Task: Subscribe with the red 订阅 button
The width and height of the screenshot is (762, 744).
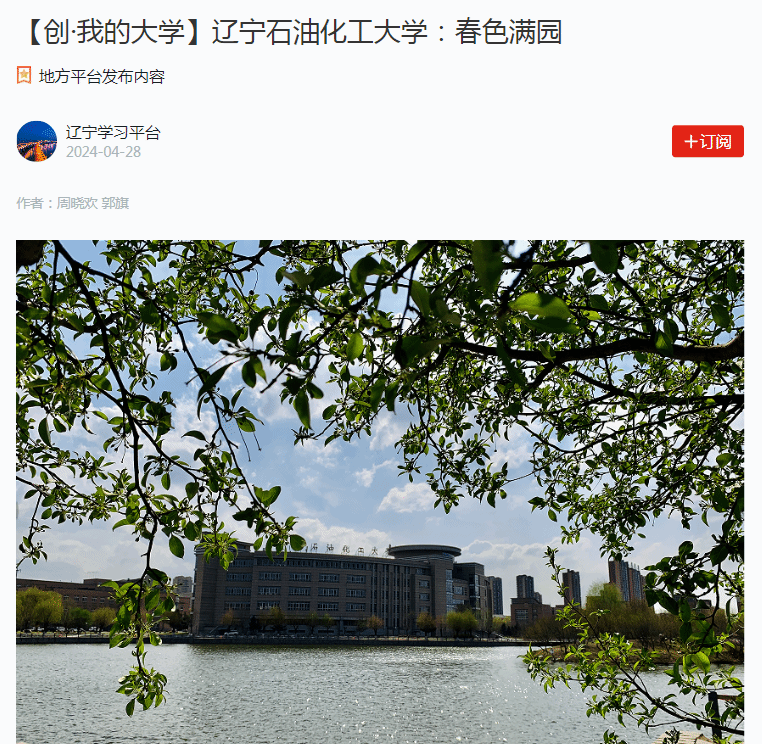Action: point(707,142)
